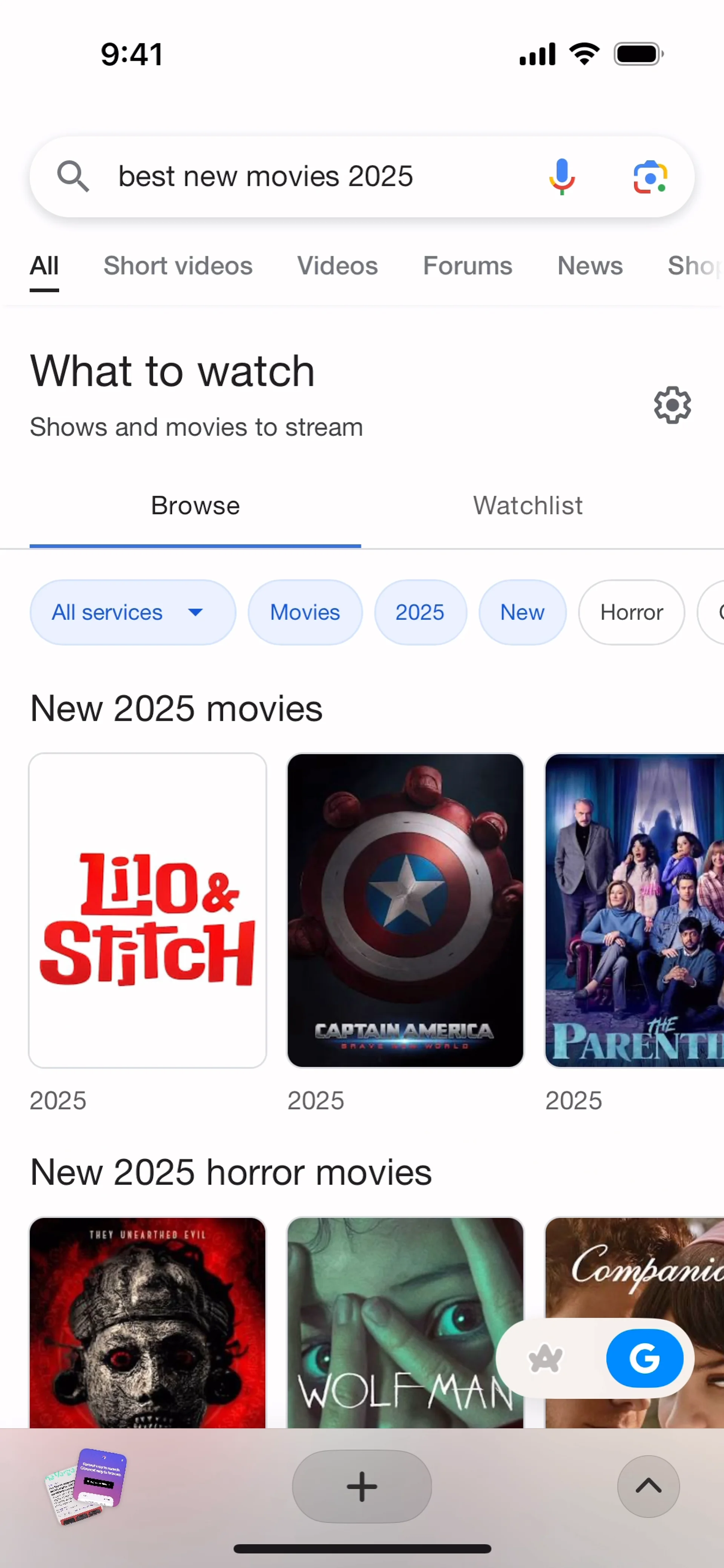Open the Captain America movie card

(x=405, y=910)
